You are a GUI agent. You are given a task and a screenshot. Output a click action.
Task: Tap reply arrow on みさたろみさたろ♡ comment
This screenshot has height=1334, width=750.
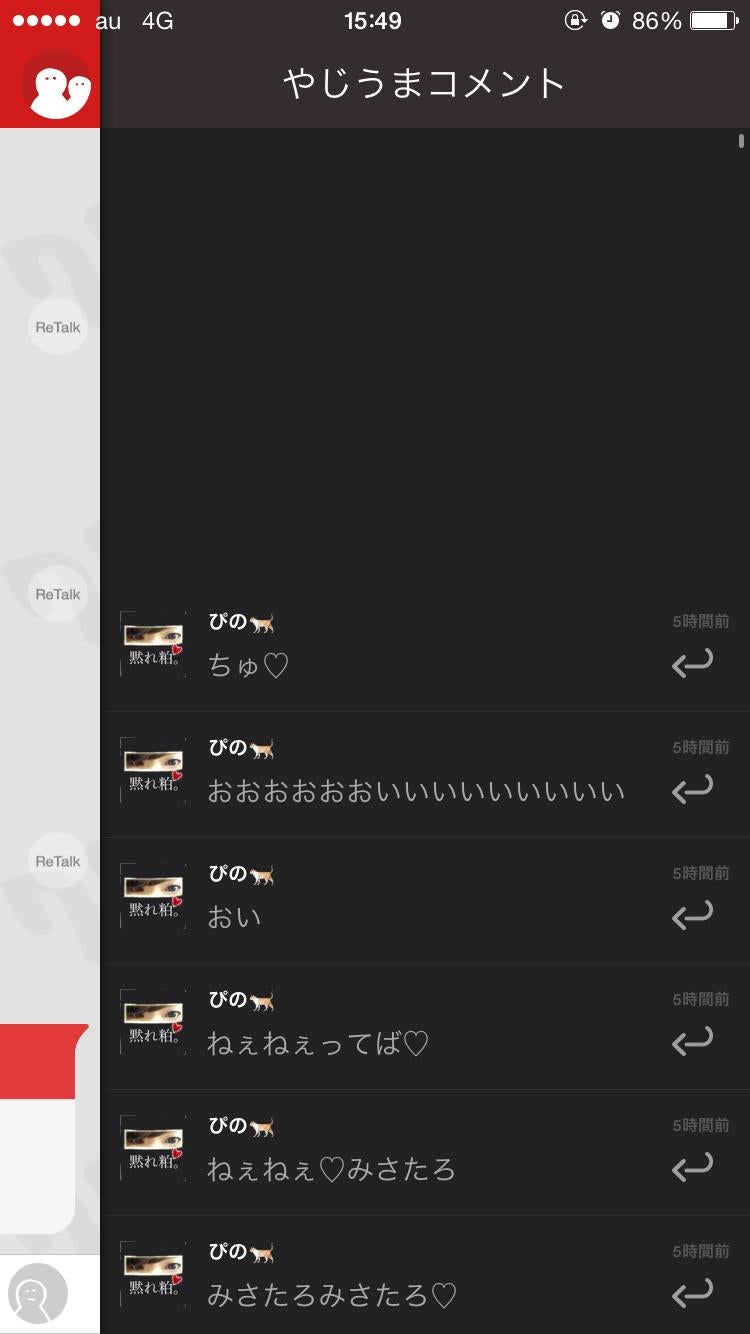pyautogui.click(x=694, y=1293)
